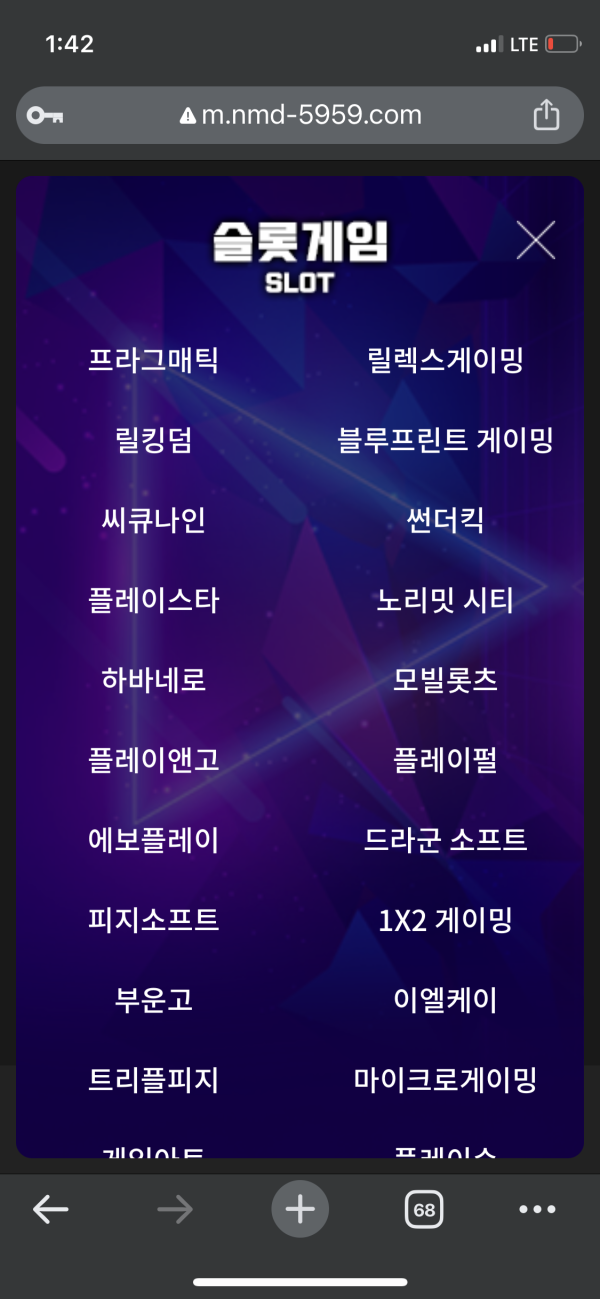Tap the address bar m.nmd-5959.com

tap(300, 116)
